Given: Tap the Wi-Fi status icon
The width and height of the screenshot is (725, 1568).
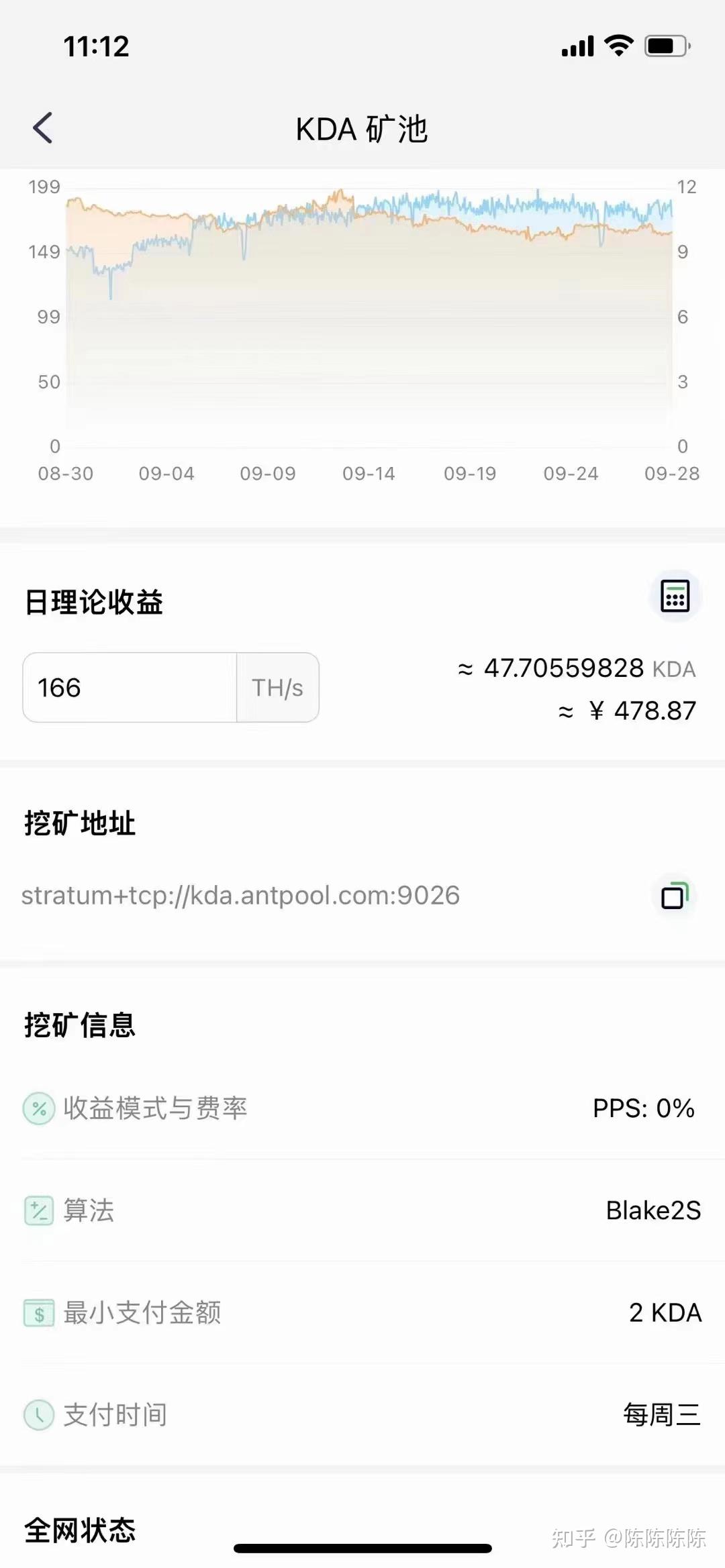Looking at the screenshot, I should pyautogui.click(x=616, y=44).
